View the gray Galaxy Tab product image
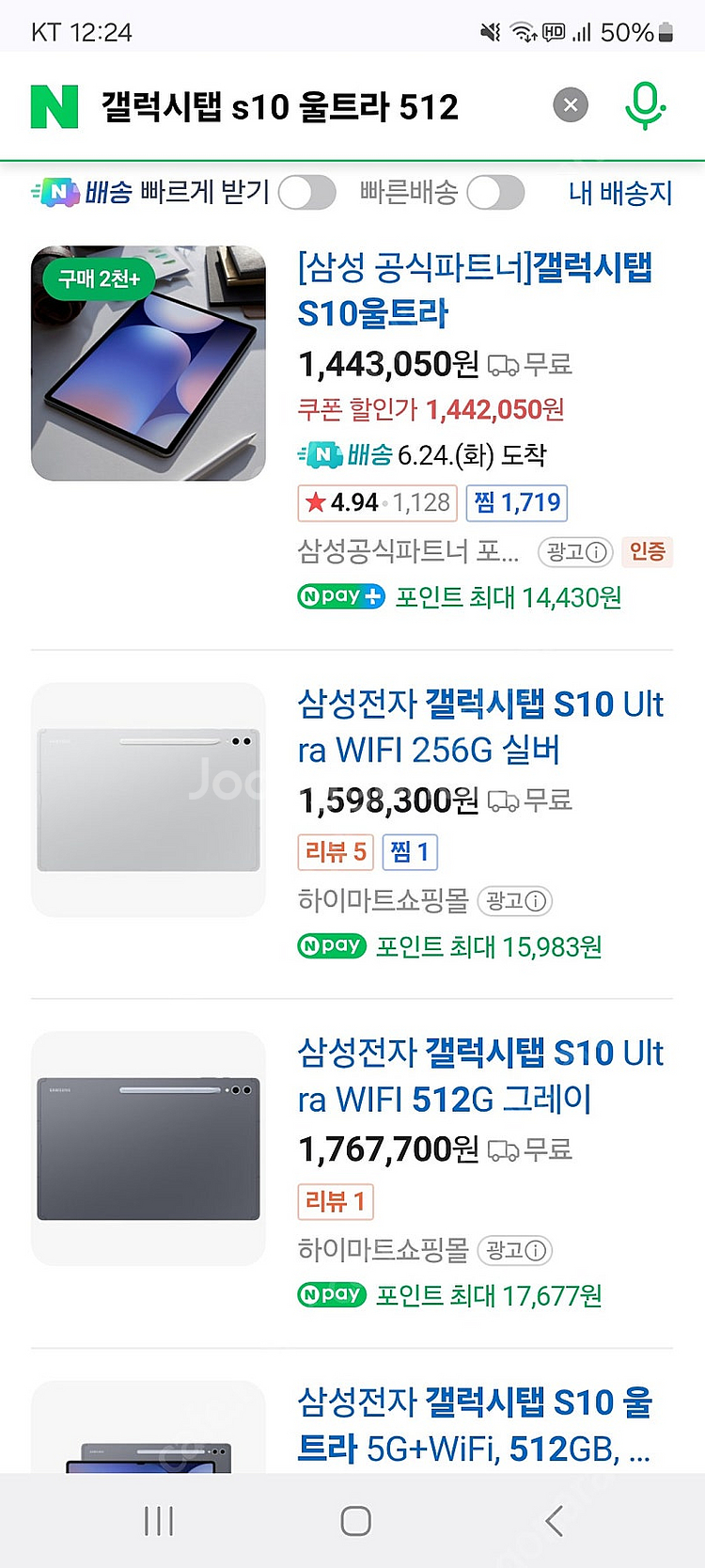The height and width of the screenshot is (1568, 705). 149,1148
